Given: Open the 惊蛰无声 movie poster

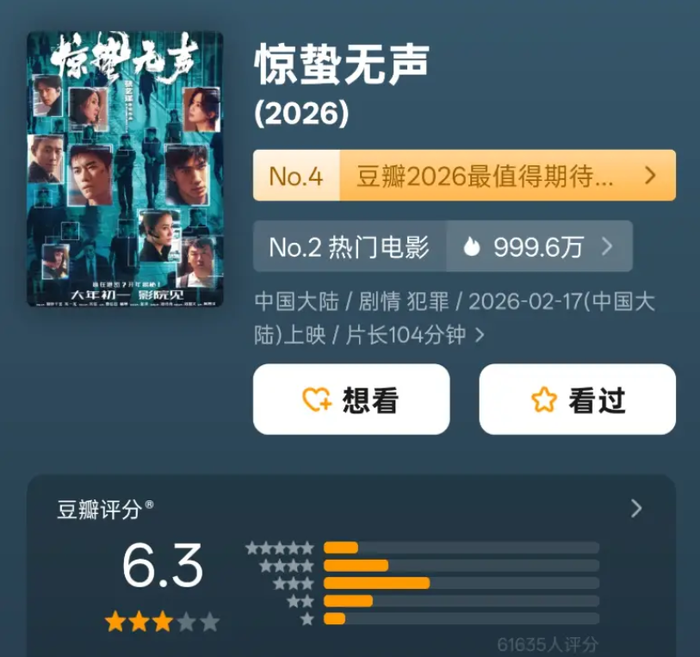Looking at the screenshot, I should coord(125,168).
